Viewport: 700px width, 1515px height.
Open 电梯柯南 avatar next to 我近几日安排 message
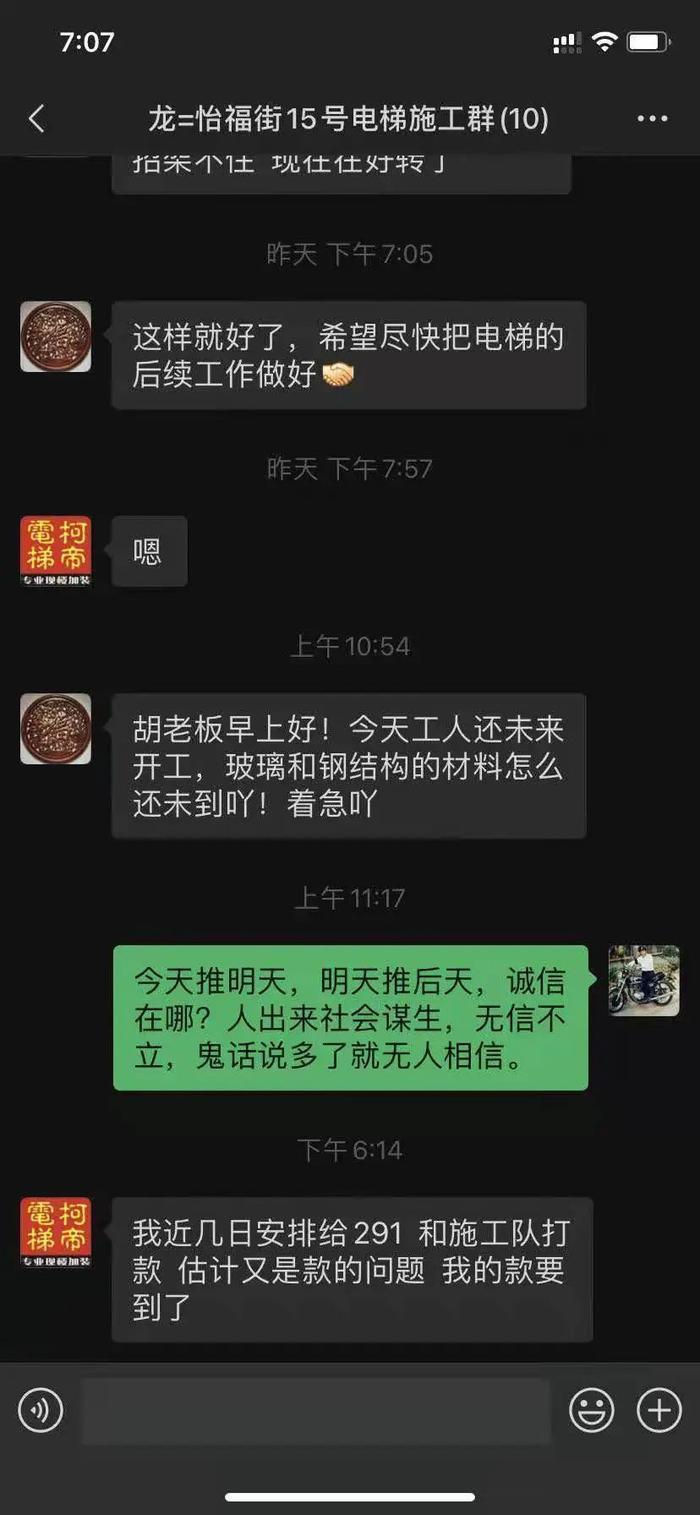(56, 1233)
